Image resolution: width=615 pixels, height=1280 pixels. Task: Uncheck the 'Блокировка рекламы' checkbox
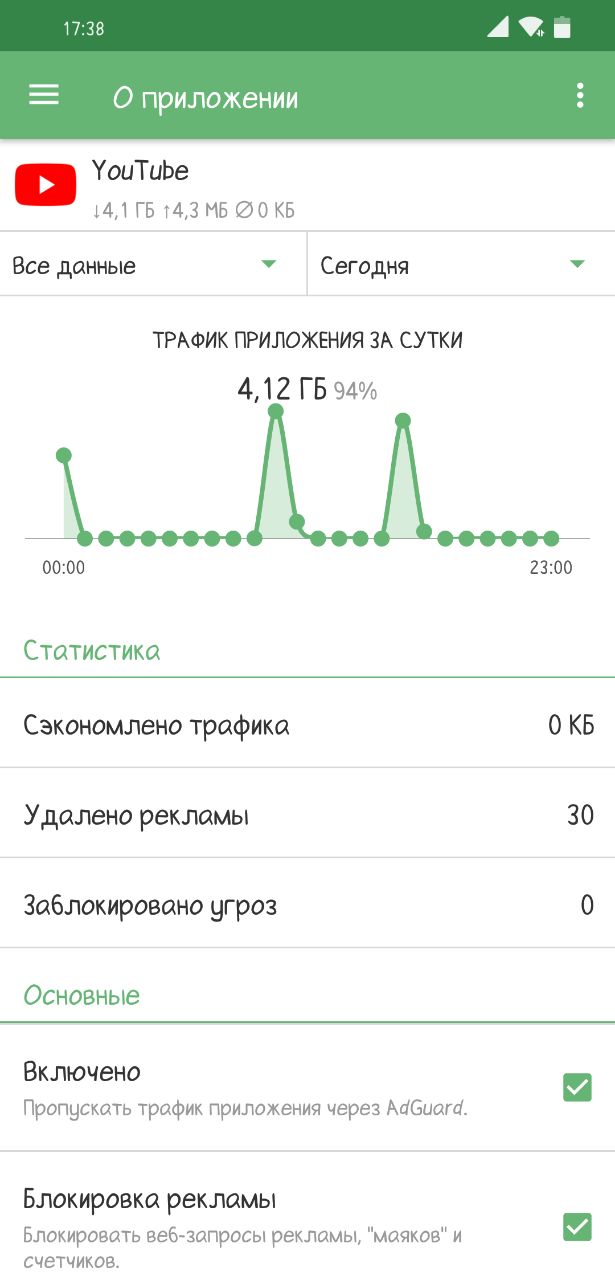coord(577,1226)
